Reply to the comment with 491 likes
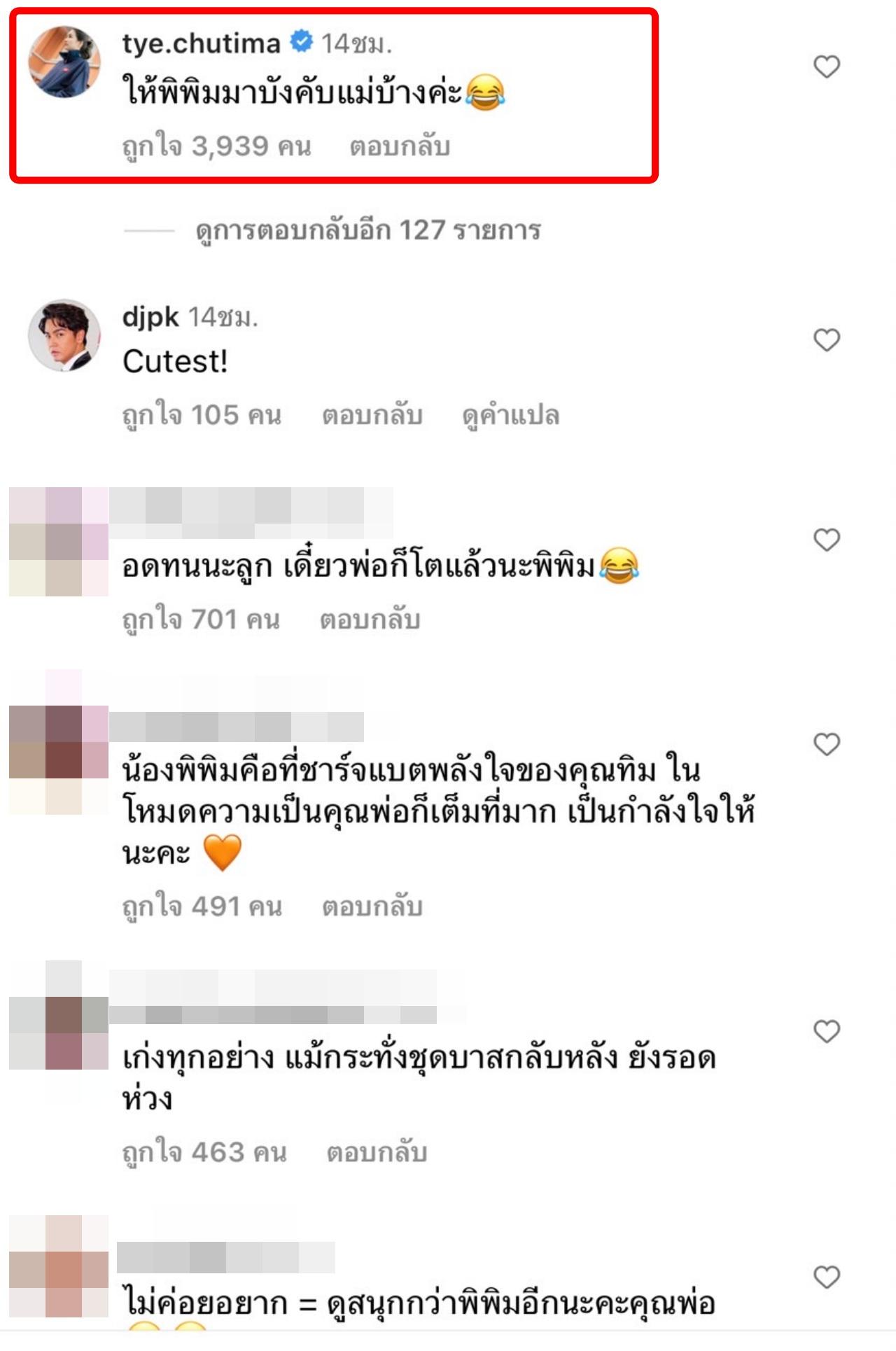The height and width of the screenshot is (1351, 896). click(372, 907)
